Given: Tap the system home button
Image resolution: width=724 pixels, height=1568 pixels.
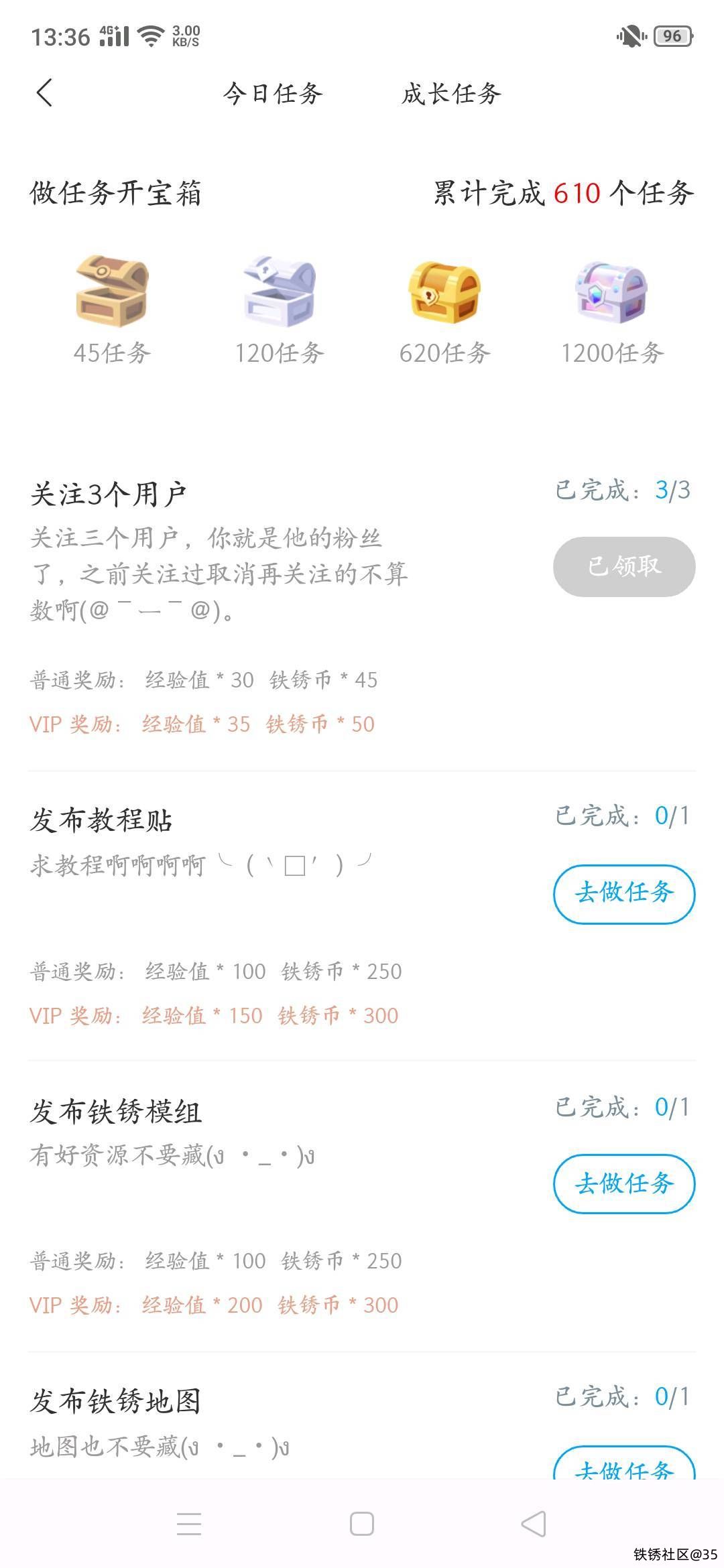Looking at the screenshot, I should 362,1524.
